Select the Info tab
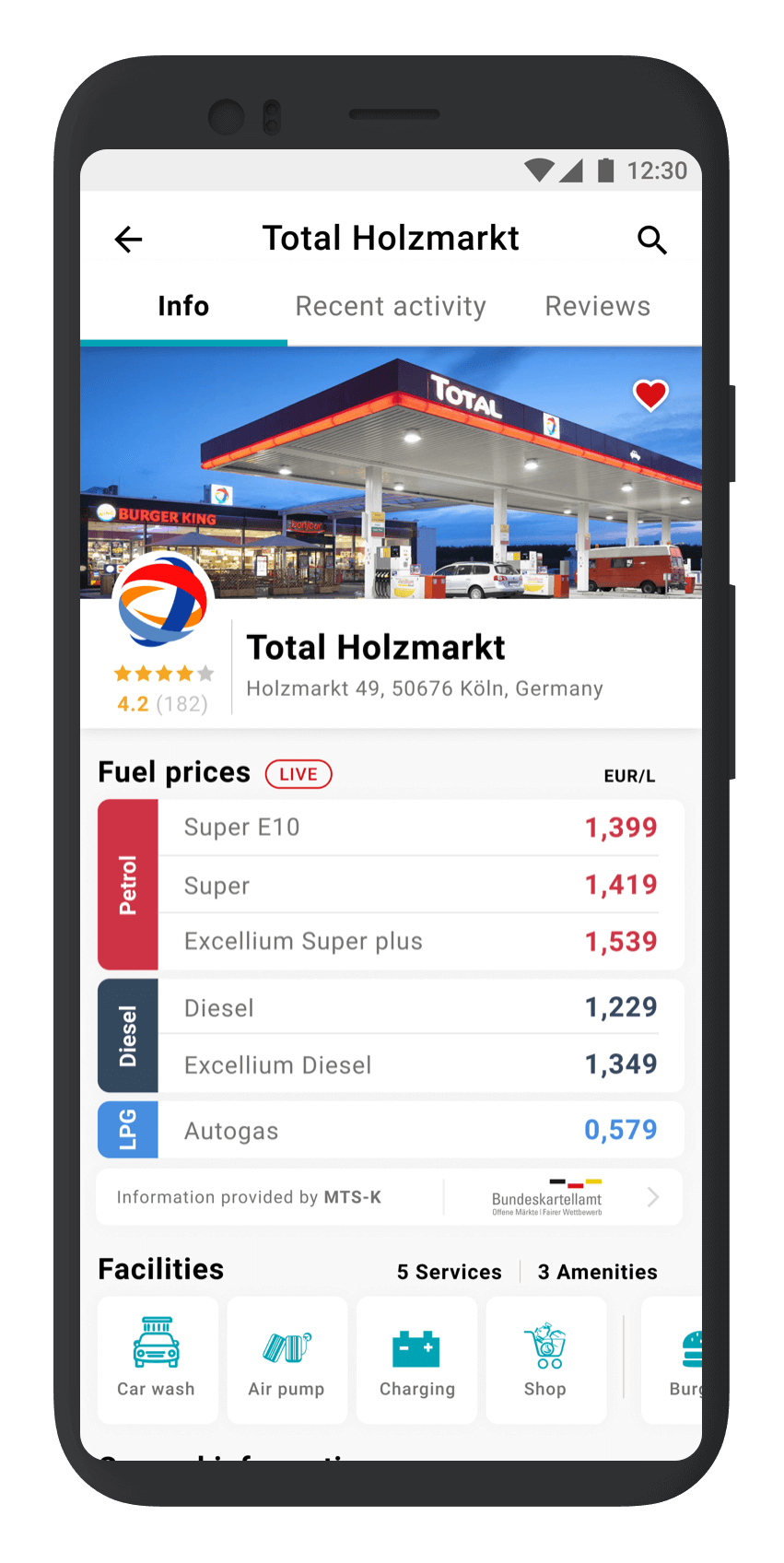The image size is (784, 1563). (x=183, y=307)
